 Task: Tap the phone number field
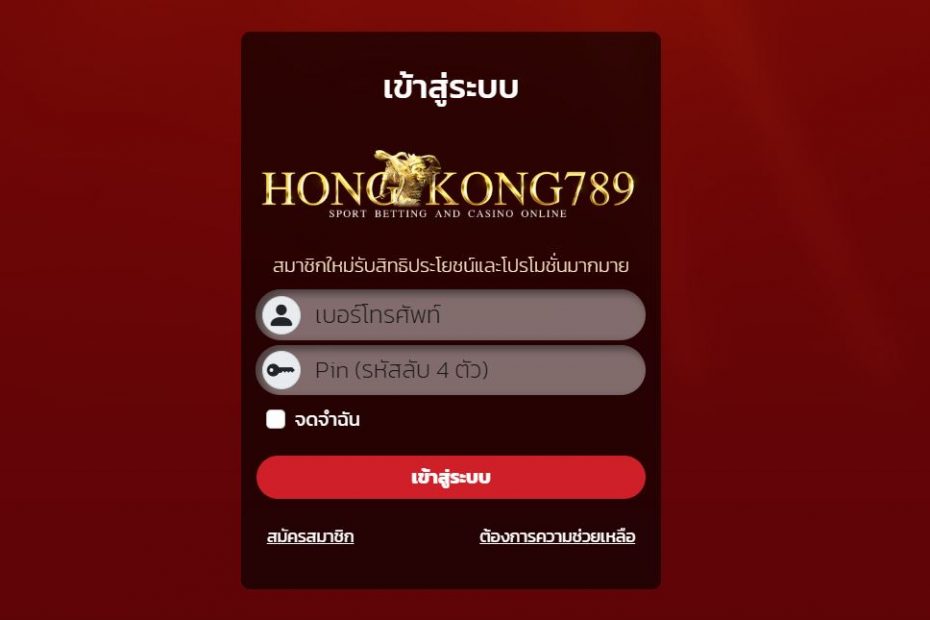click(470, 316)
